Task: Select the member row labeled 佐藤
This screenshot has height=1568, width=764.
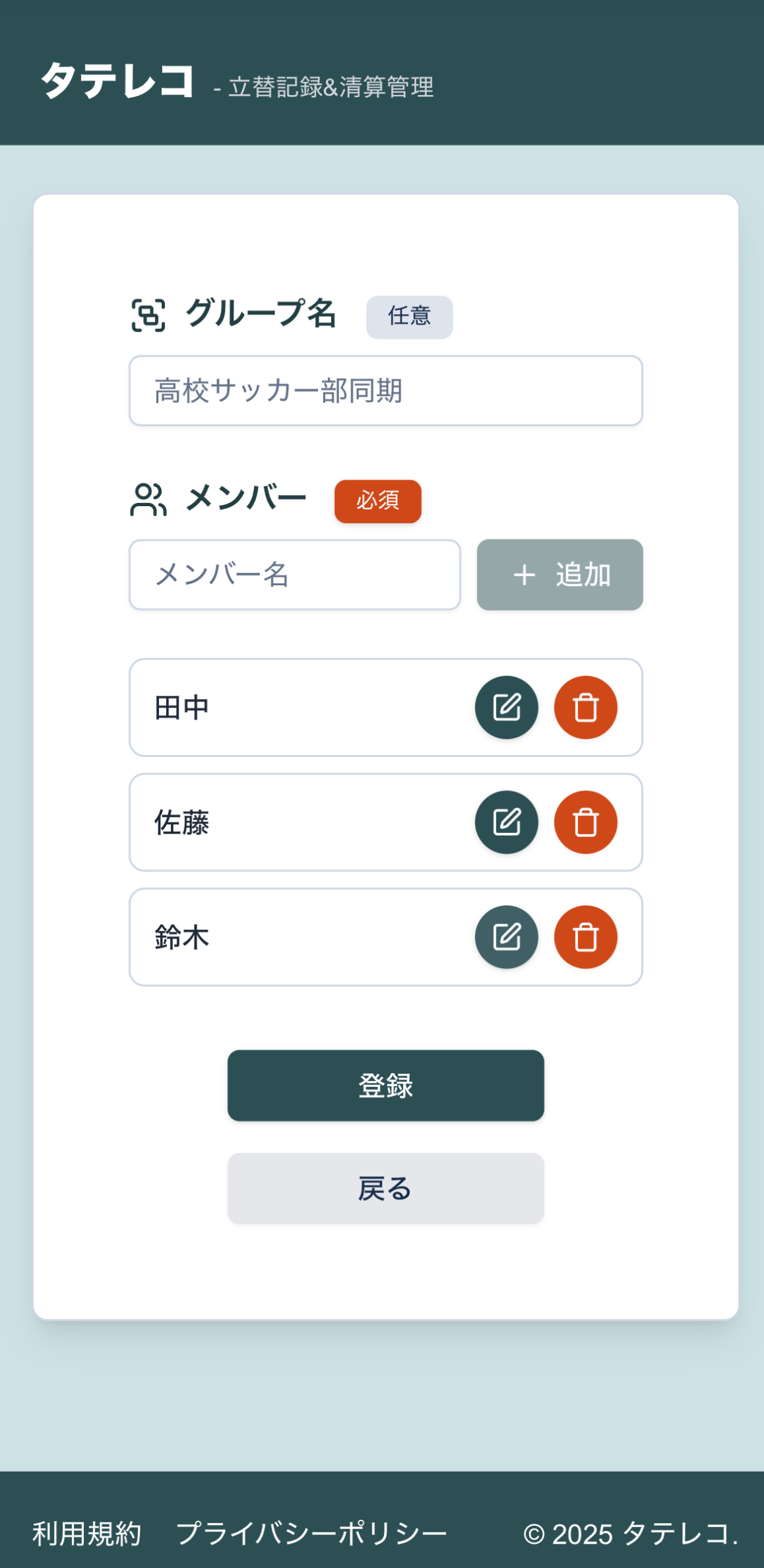Action: (297, 822)
